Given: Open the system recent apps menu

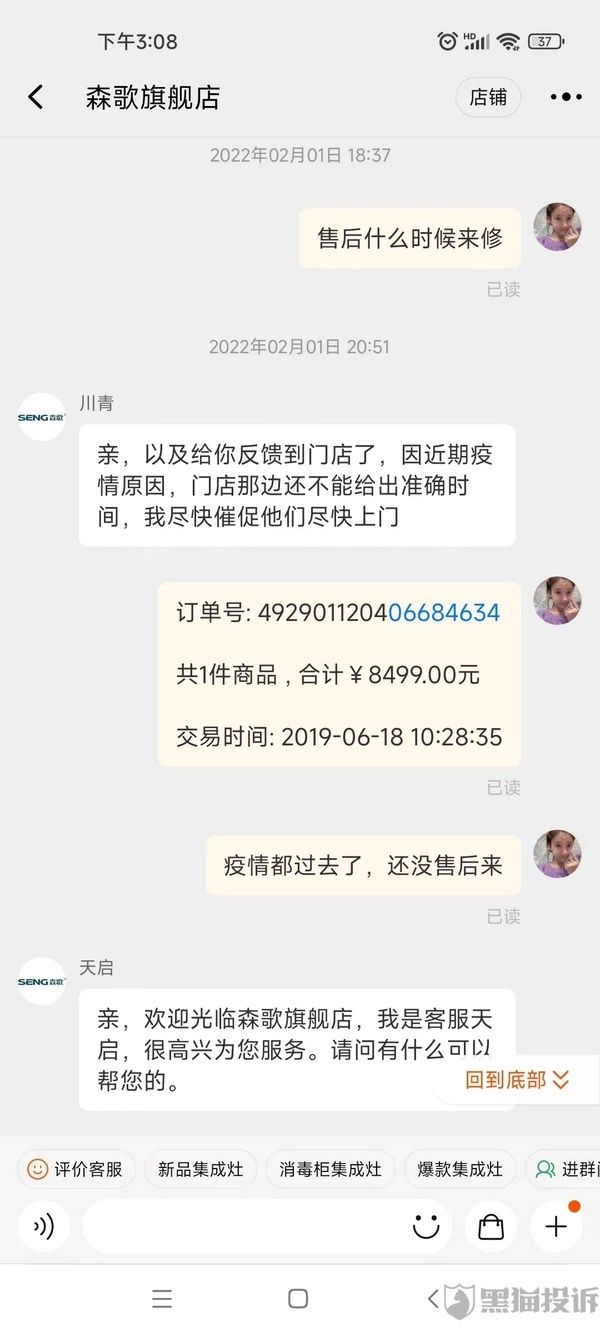Looking at the screenshot, I should coord(162,1298).
